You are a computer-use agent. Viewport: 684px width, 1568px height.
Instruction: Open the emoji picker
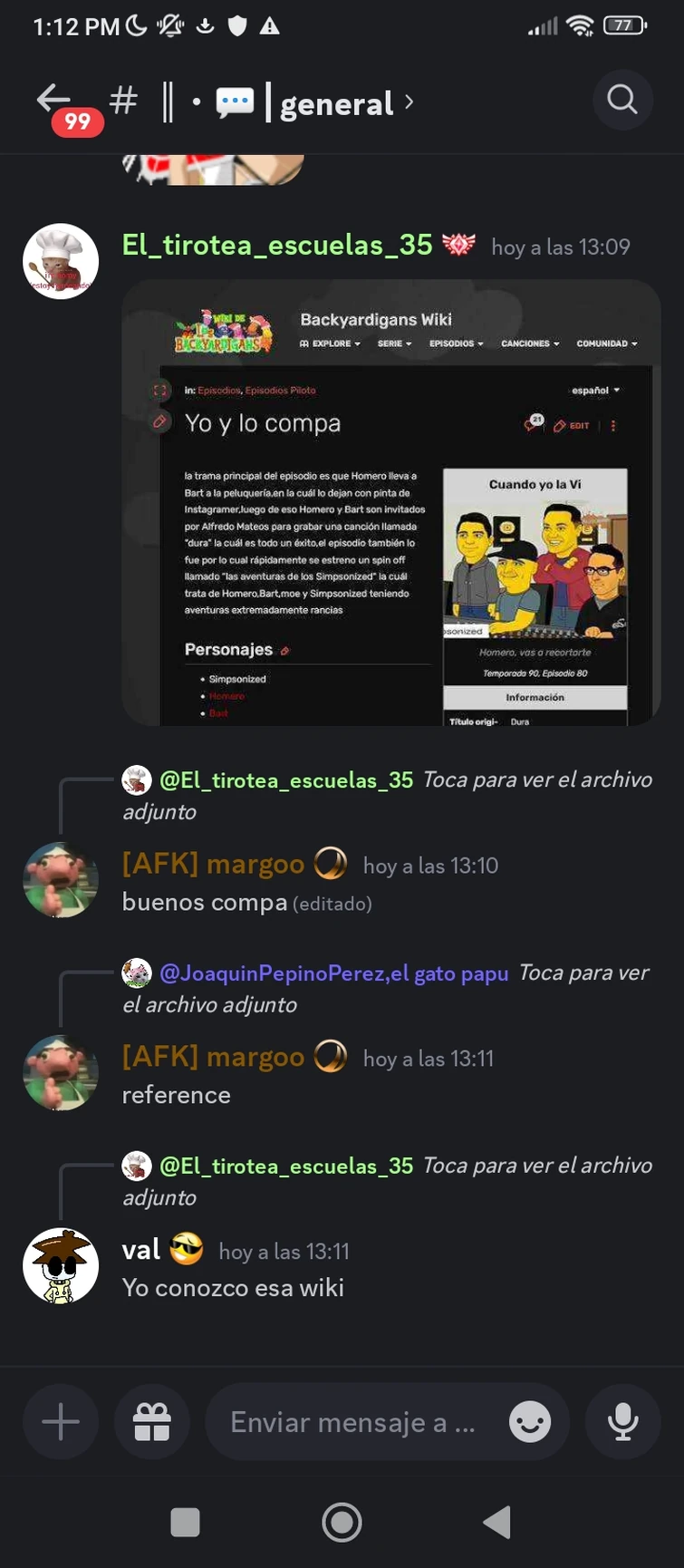pyautogui.click(x=530, y=1421)
